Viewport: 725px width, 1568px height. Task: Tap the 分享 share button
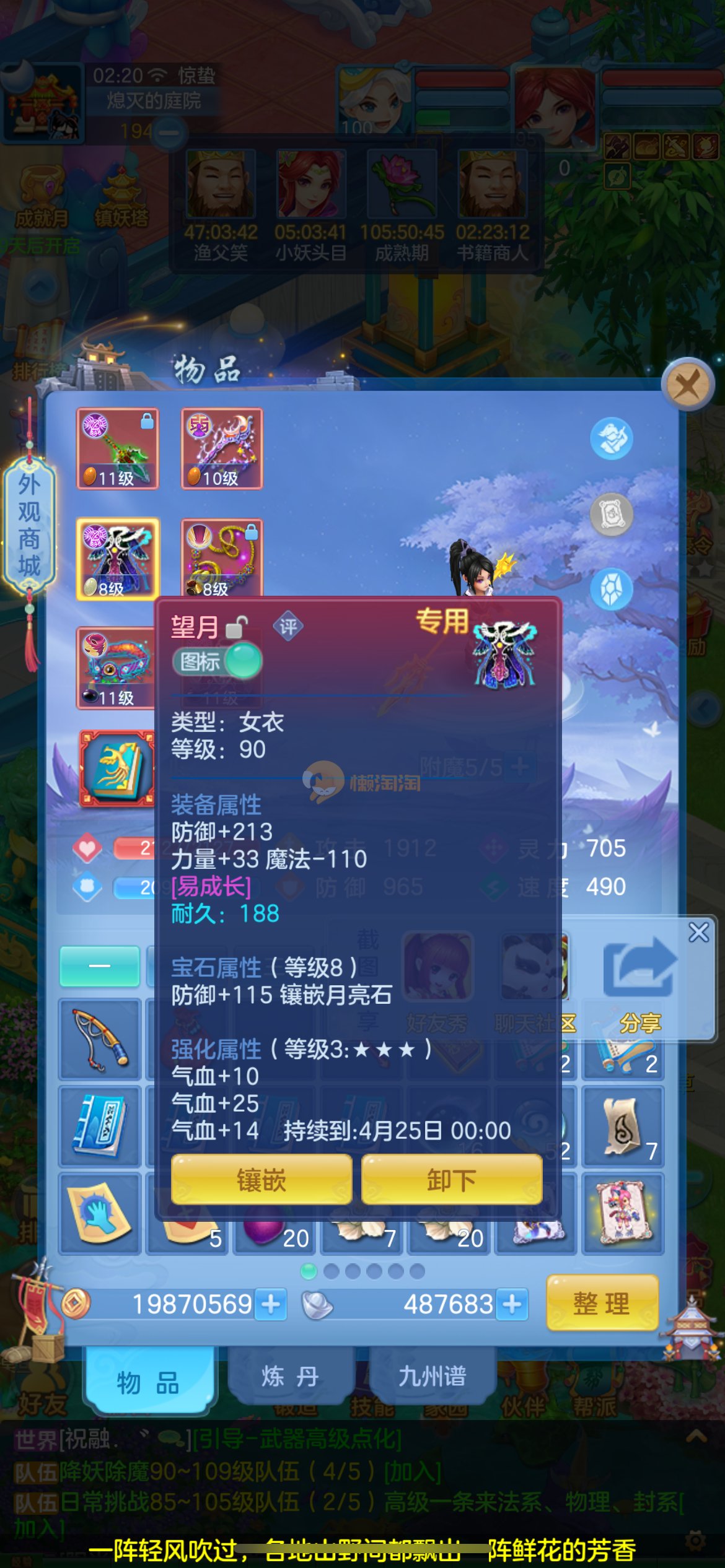(x=639, y=982)
